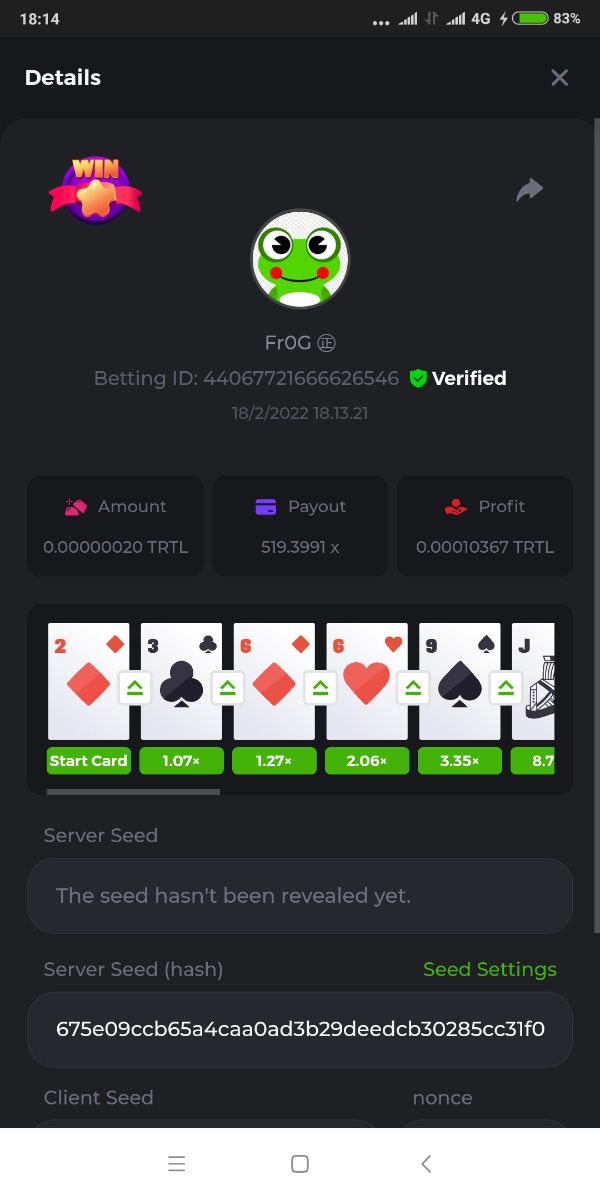This screenshot has height=1200, width=600.
Task: Open Seed Settings
Action: coord(489,969)
